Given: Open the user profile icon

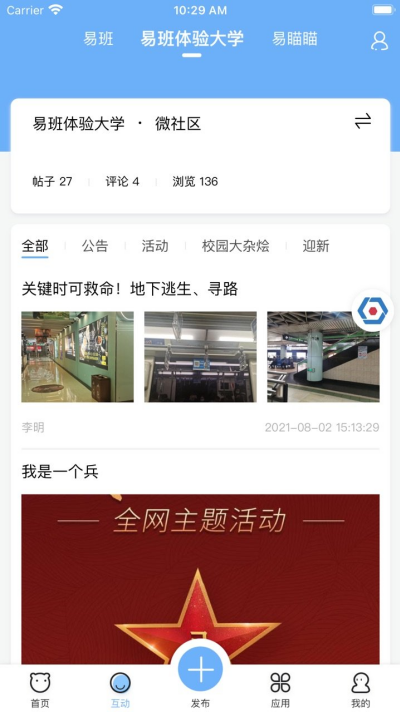Looking at the screenshot, I should [379, 41].
